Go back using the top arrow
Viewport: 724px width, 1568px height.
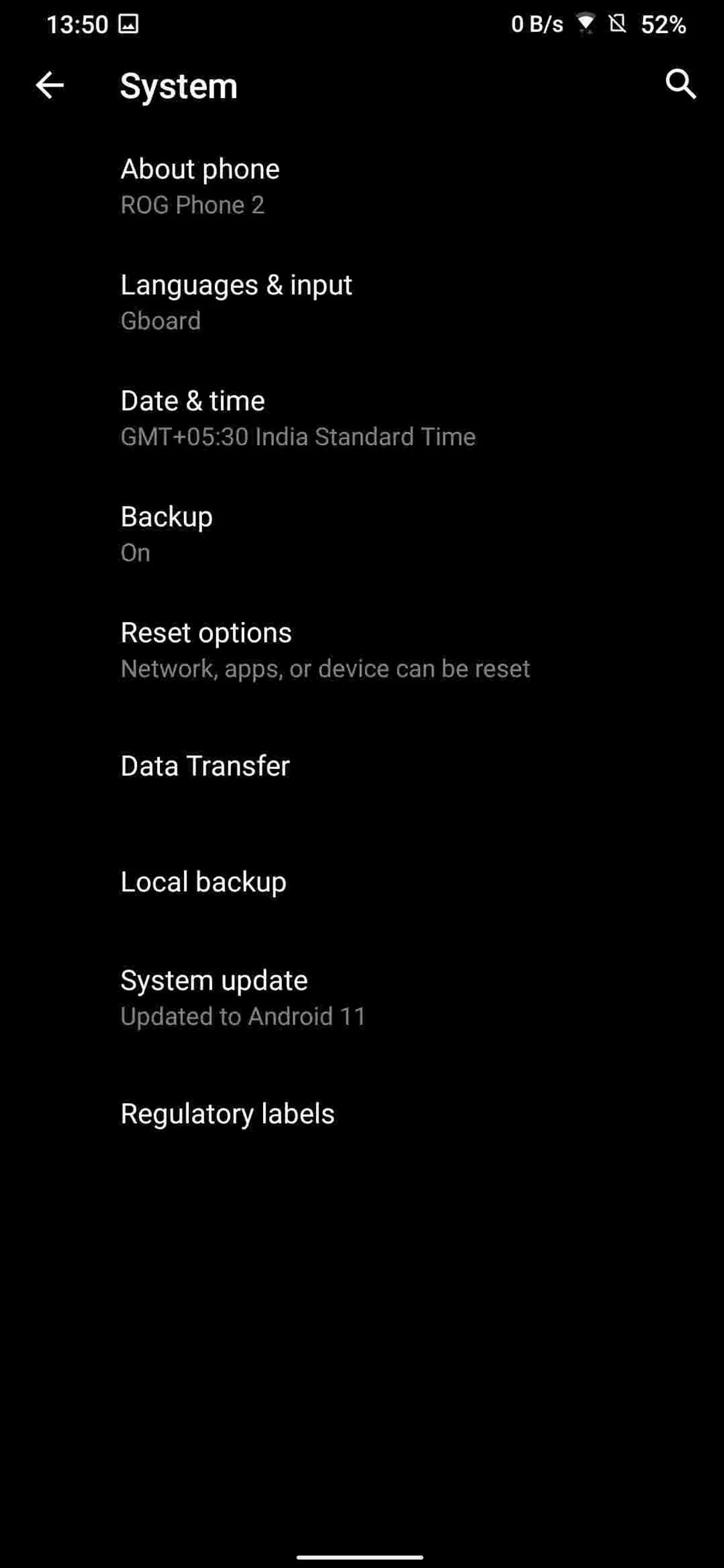click(49, 84)
